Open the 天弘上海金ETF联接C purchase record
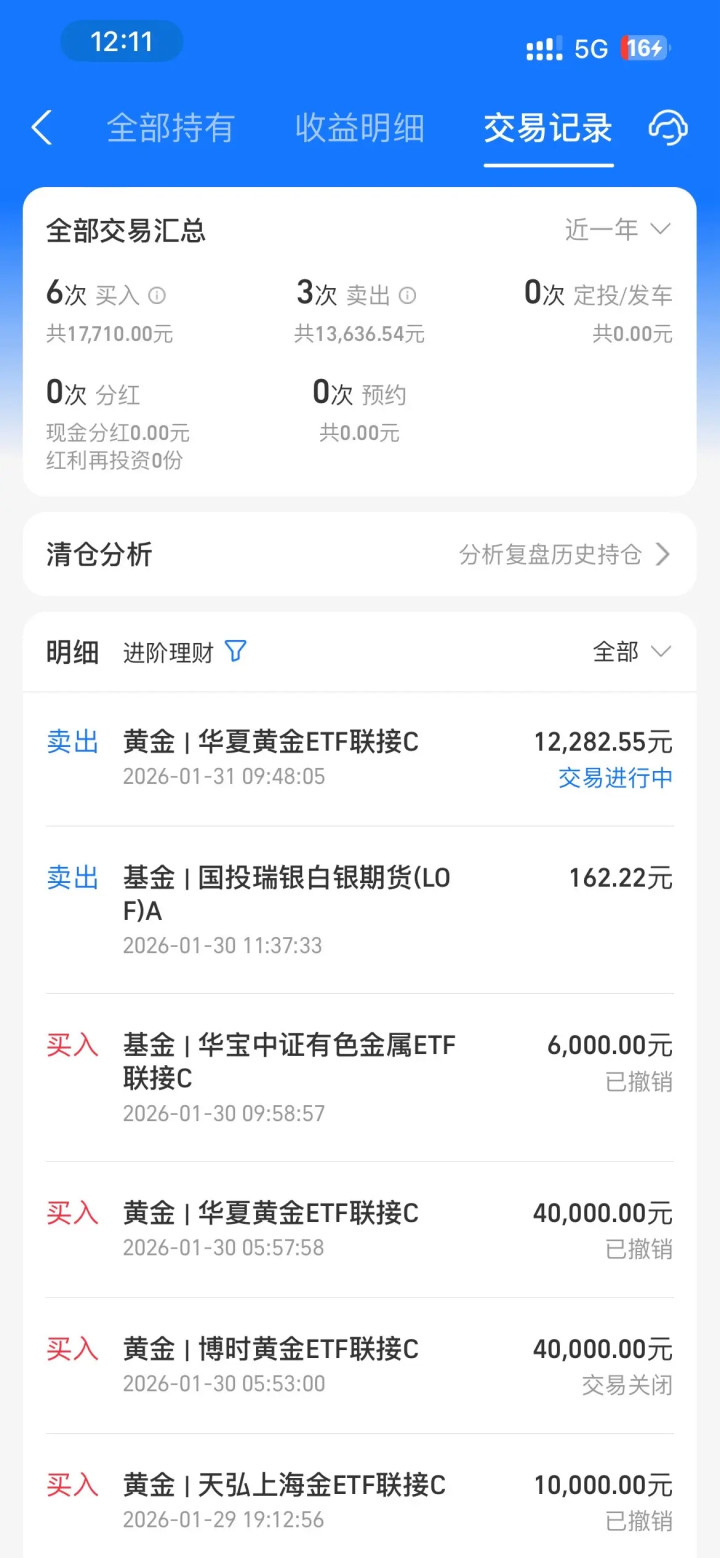Image resolution: width=720 pixels, height=1558 pixels. click(359, 1502)
